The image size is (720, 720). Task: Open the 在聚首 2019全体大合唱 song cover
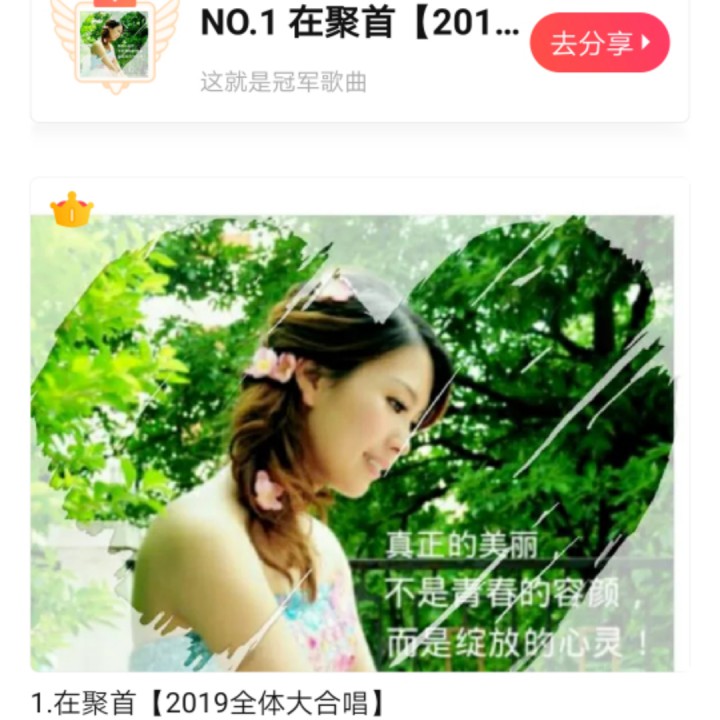pos(352,443)
